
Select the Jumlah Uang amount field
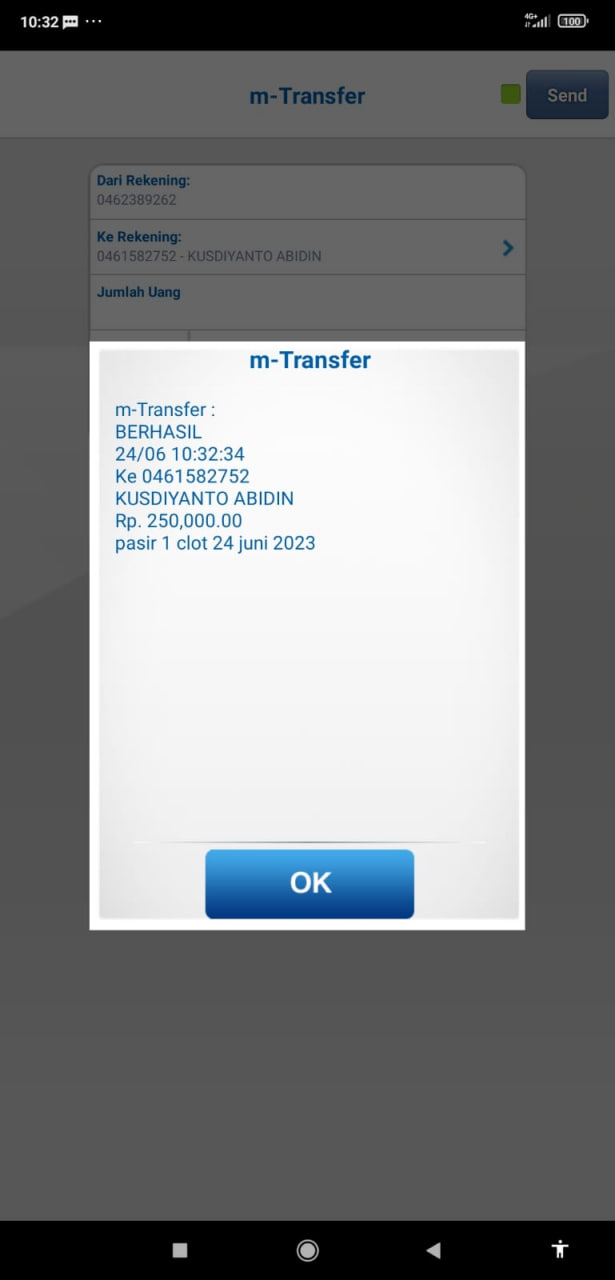[307, 301]
